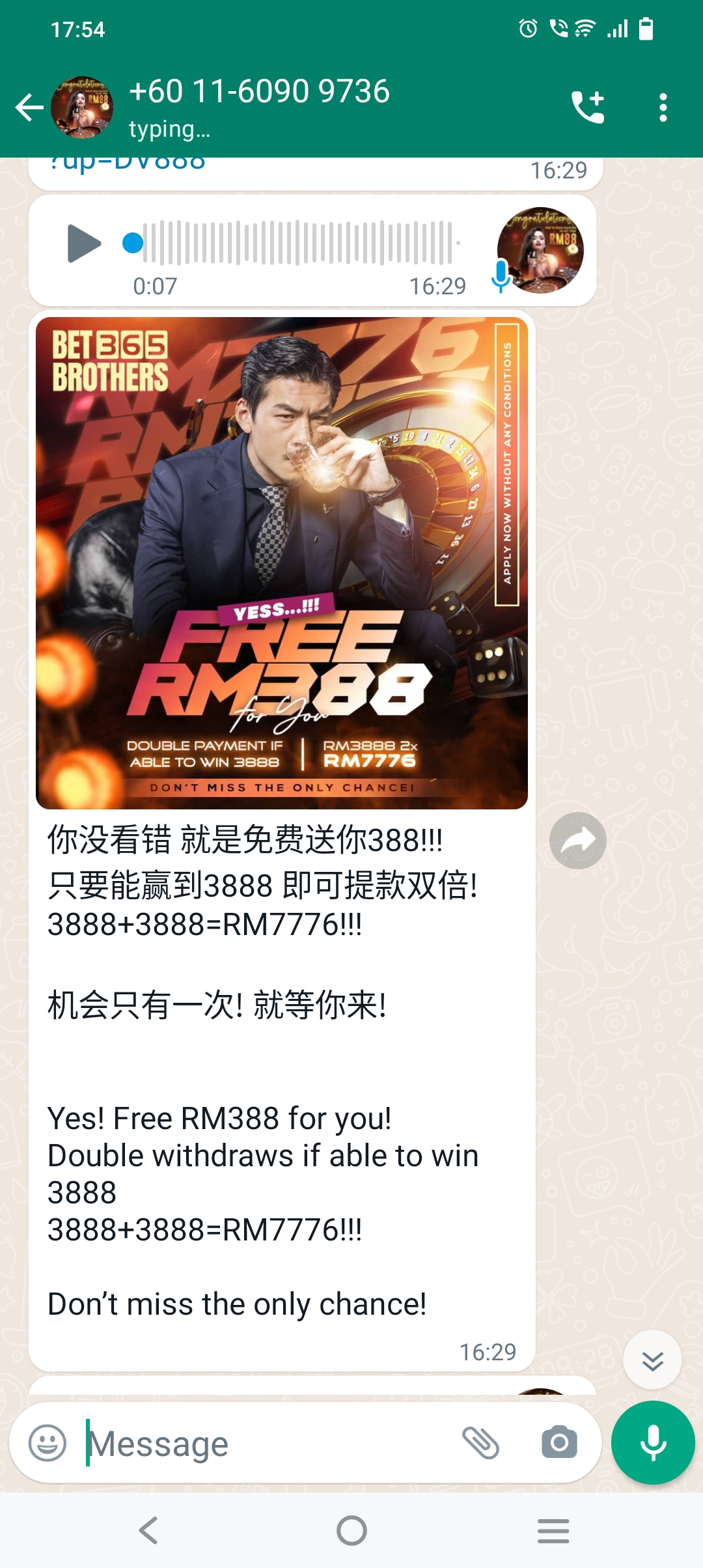Open the BET365 Brothers promo image
This screenshot has height=1568, width=703.
pos(281,563)
